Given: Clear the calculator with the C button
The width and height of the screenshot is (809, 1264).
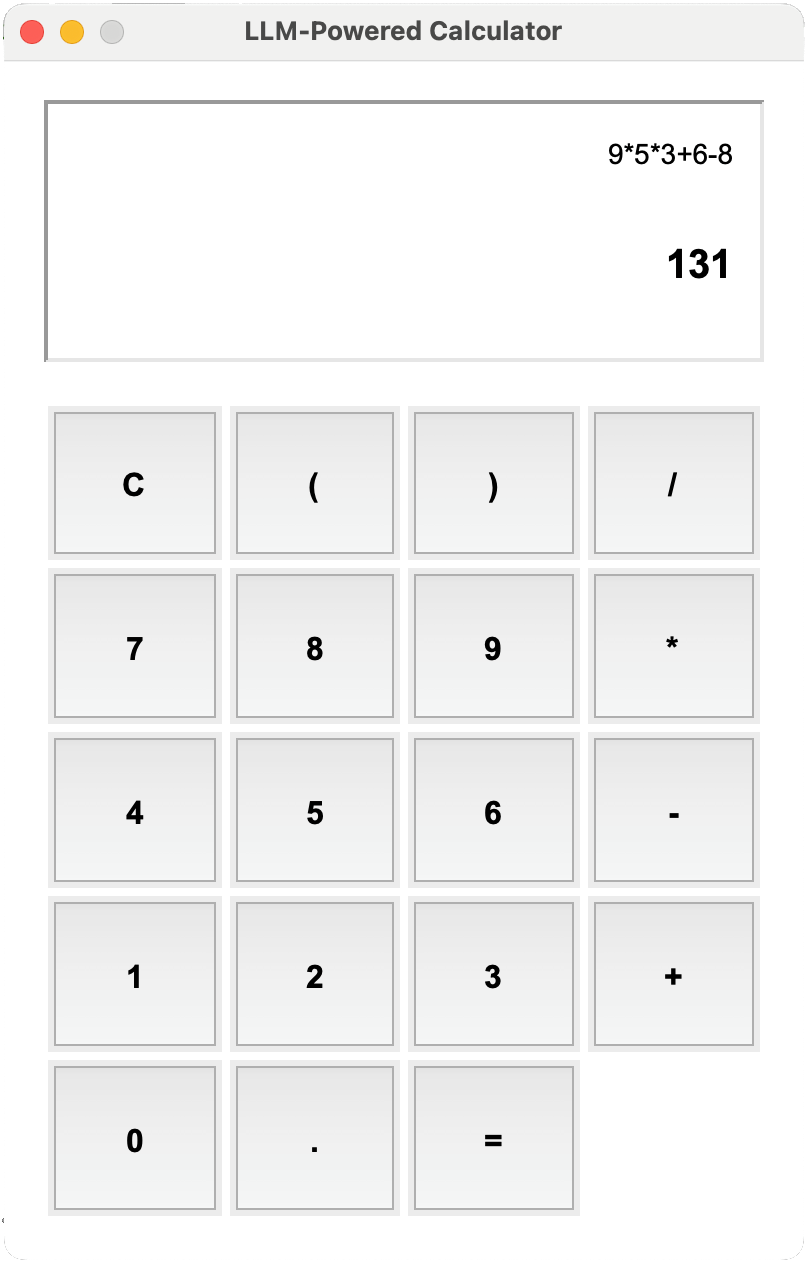Looking at the screenshot, I should [134, 481].
